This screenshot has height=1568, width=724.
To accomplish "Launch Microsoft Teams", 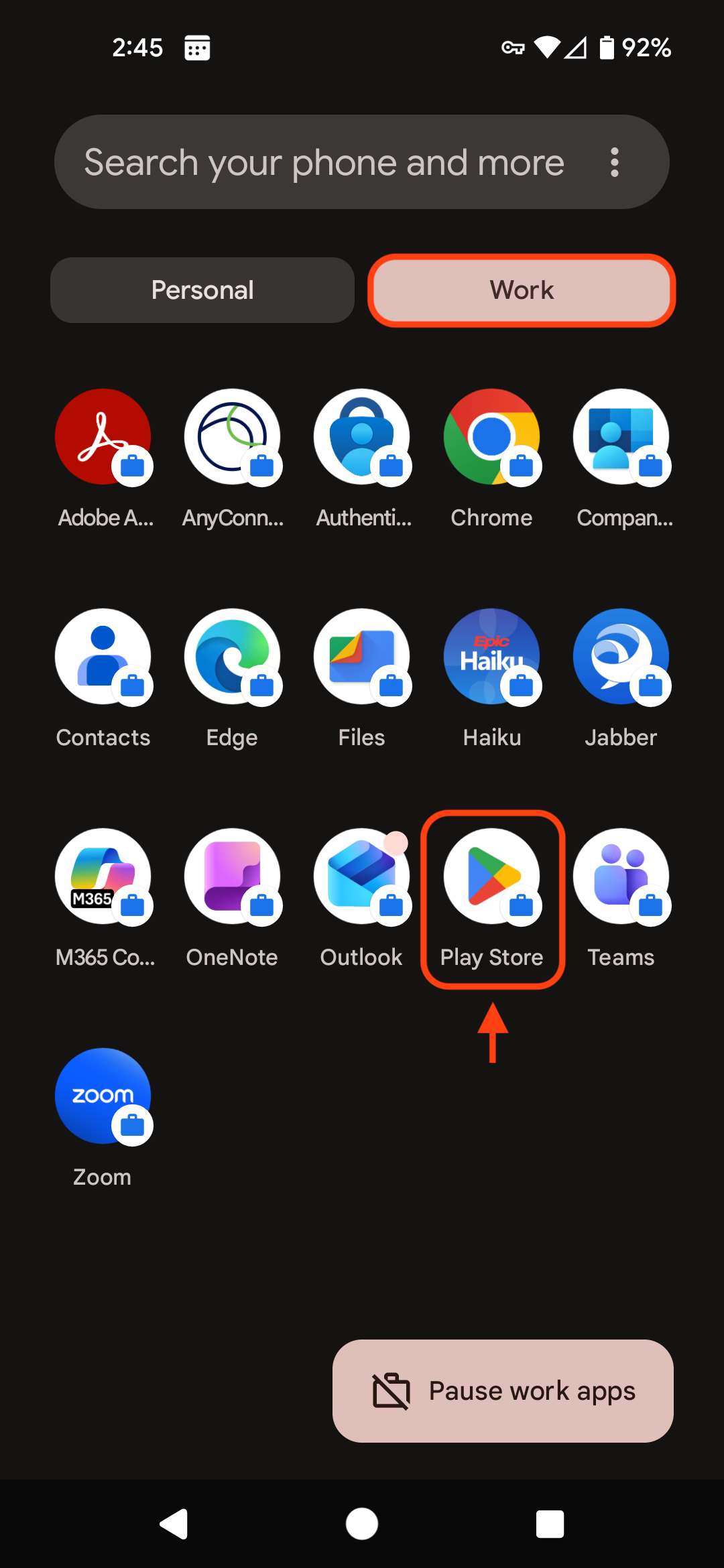I will [621, 877].
